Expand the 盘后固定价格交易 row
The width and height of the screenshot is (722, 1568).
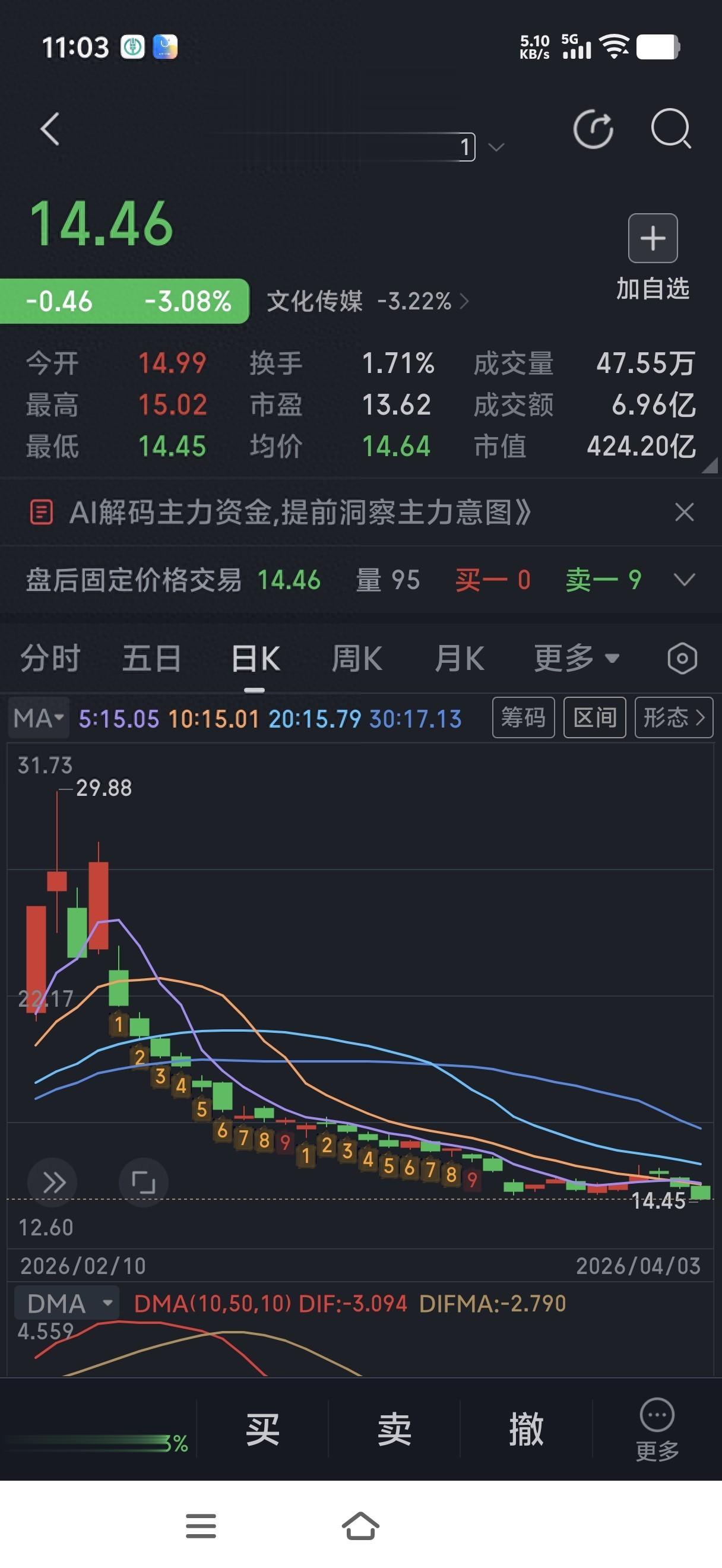click(684, 580)
